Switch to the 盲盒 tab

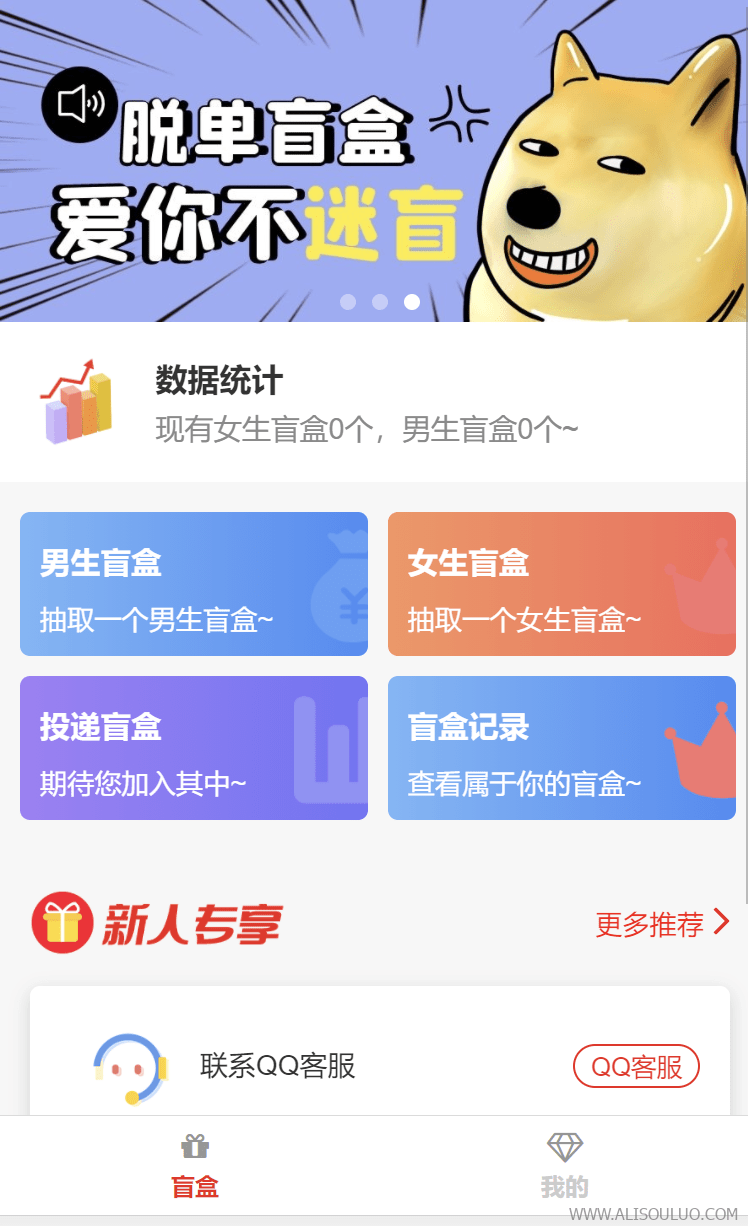click(195, 1166)
